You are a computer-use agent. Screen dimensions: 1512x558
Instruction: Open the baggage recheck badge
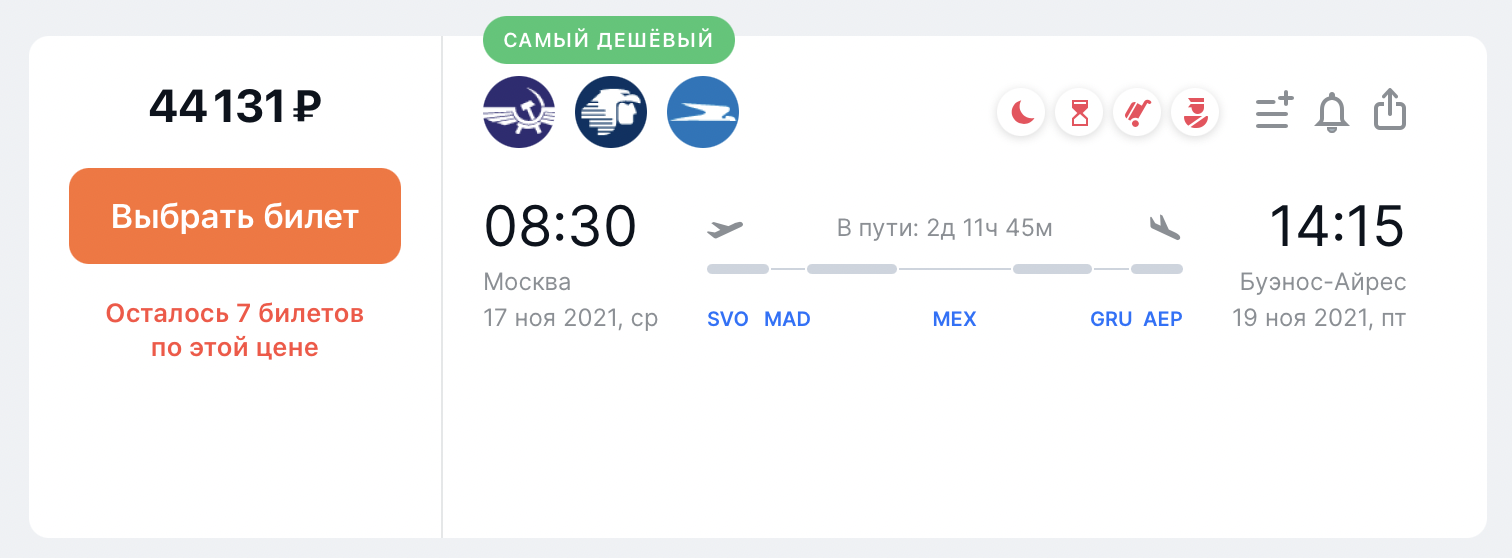1137,112
